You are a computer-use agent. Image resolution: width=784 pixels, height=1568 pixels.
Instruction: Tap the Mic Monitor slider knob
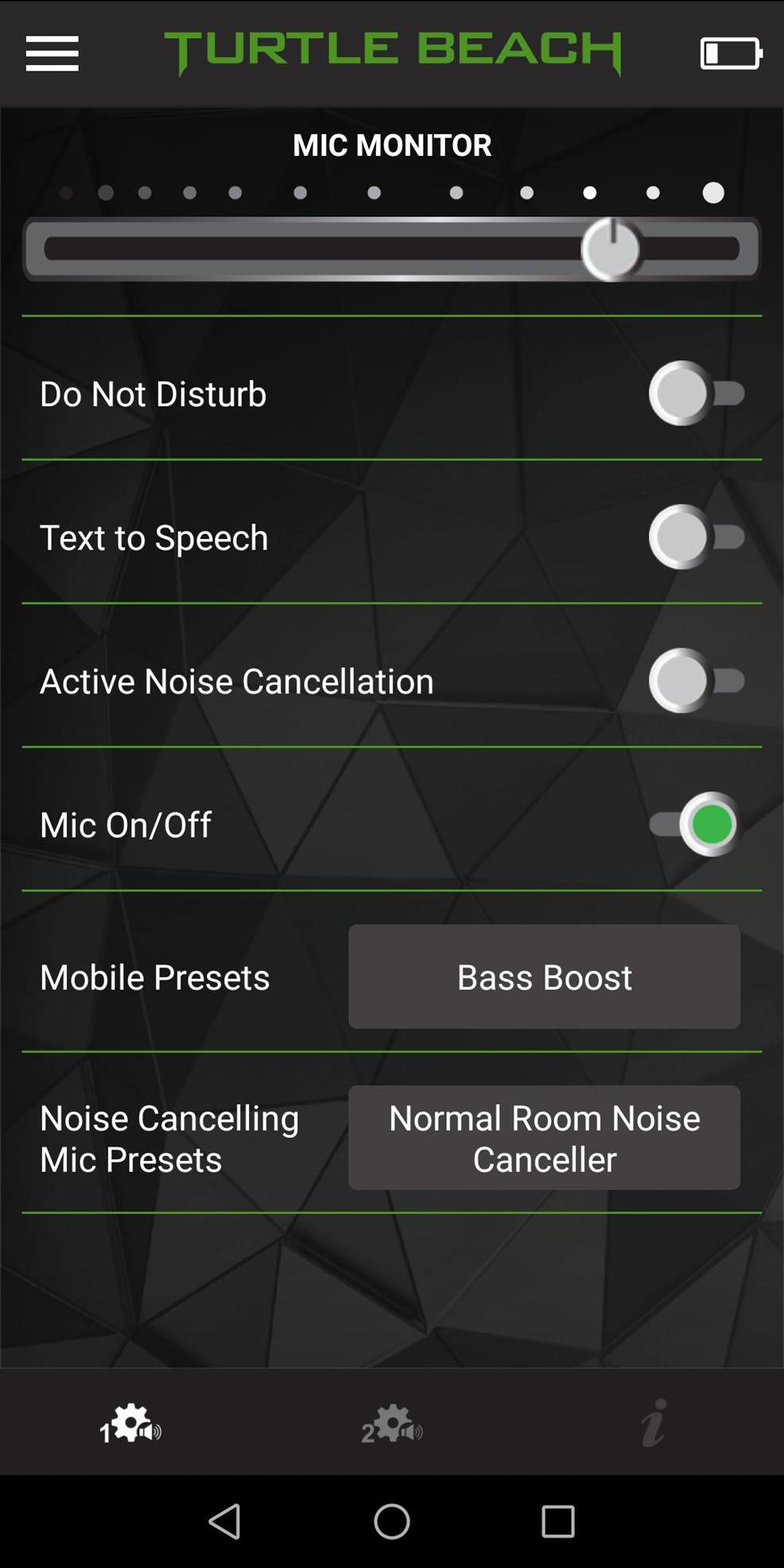(611, 250)
